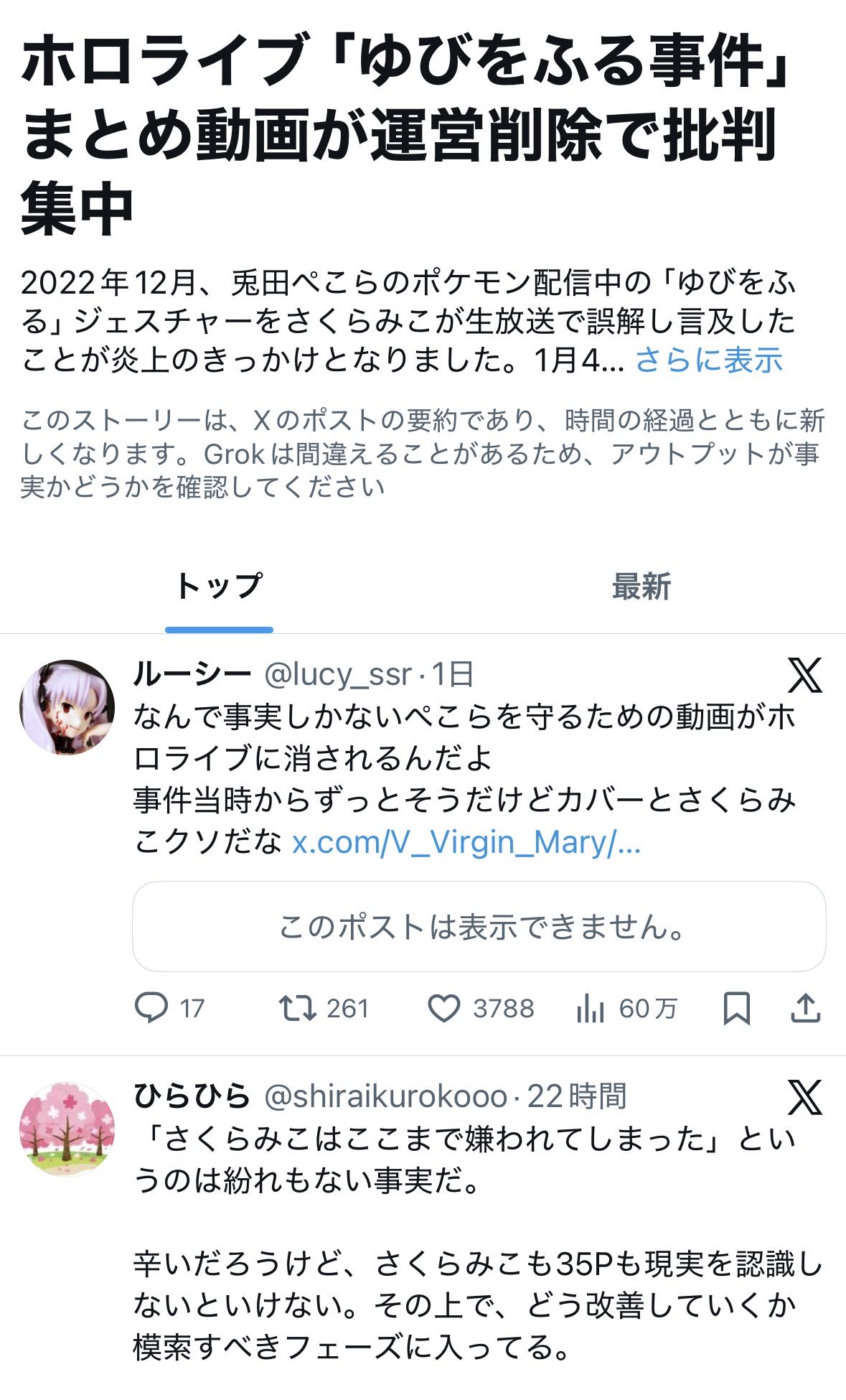Expand summary with さらに表示 link
The width and height of the screenshot is (846, 1400).
[x=708, y=360]
